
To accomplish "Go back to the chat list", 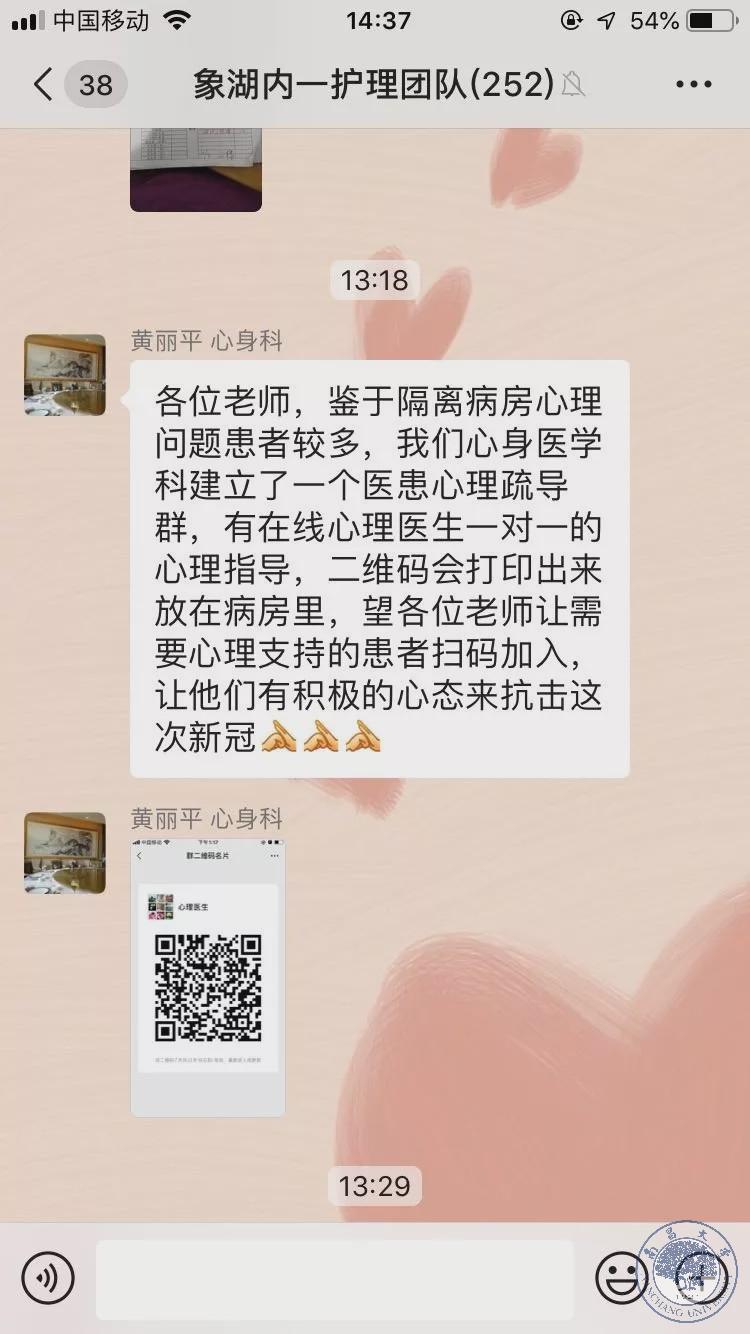I will (44, 85).
